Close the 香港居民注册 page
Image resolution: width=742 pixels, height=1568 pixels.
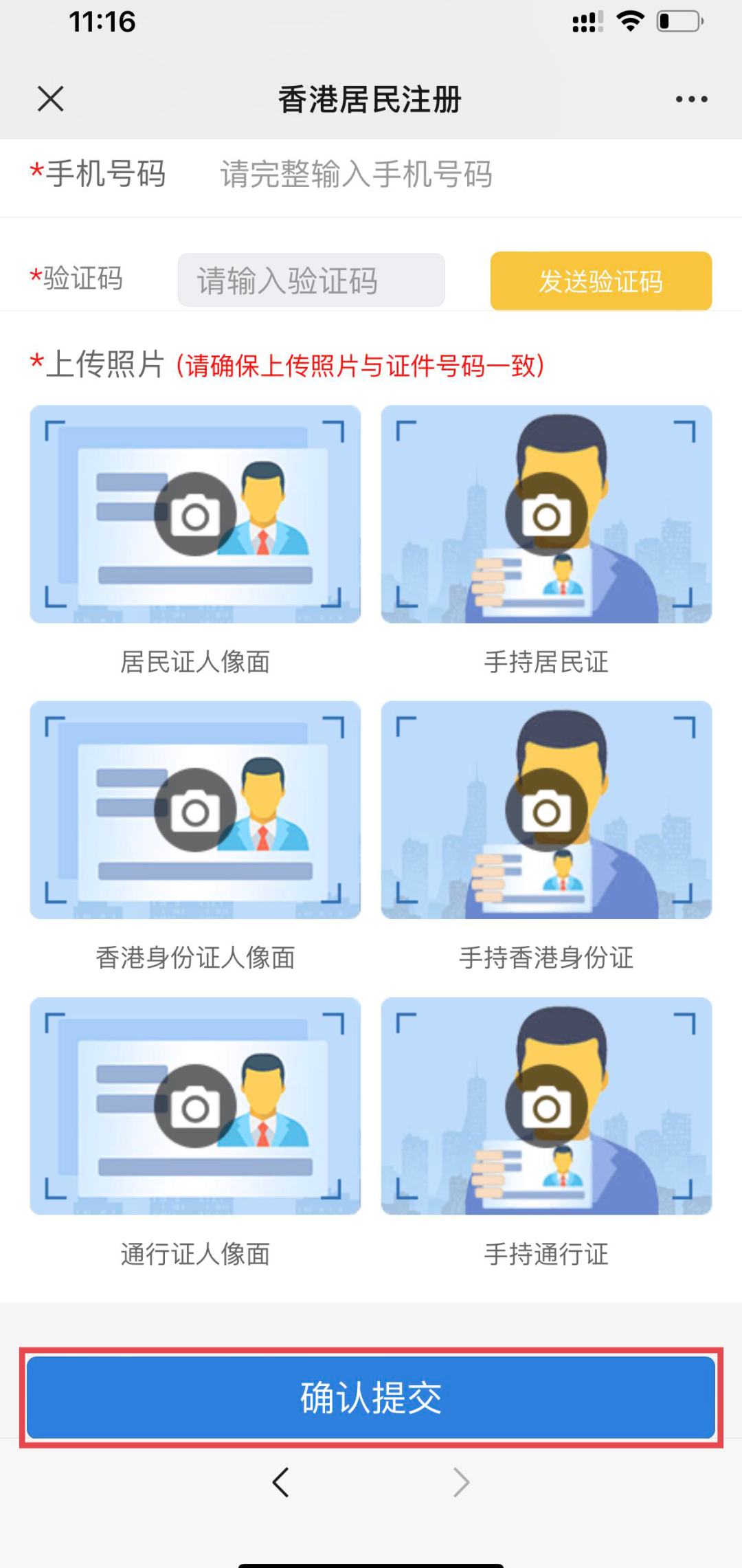51,99
